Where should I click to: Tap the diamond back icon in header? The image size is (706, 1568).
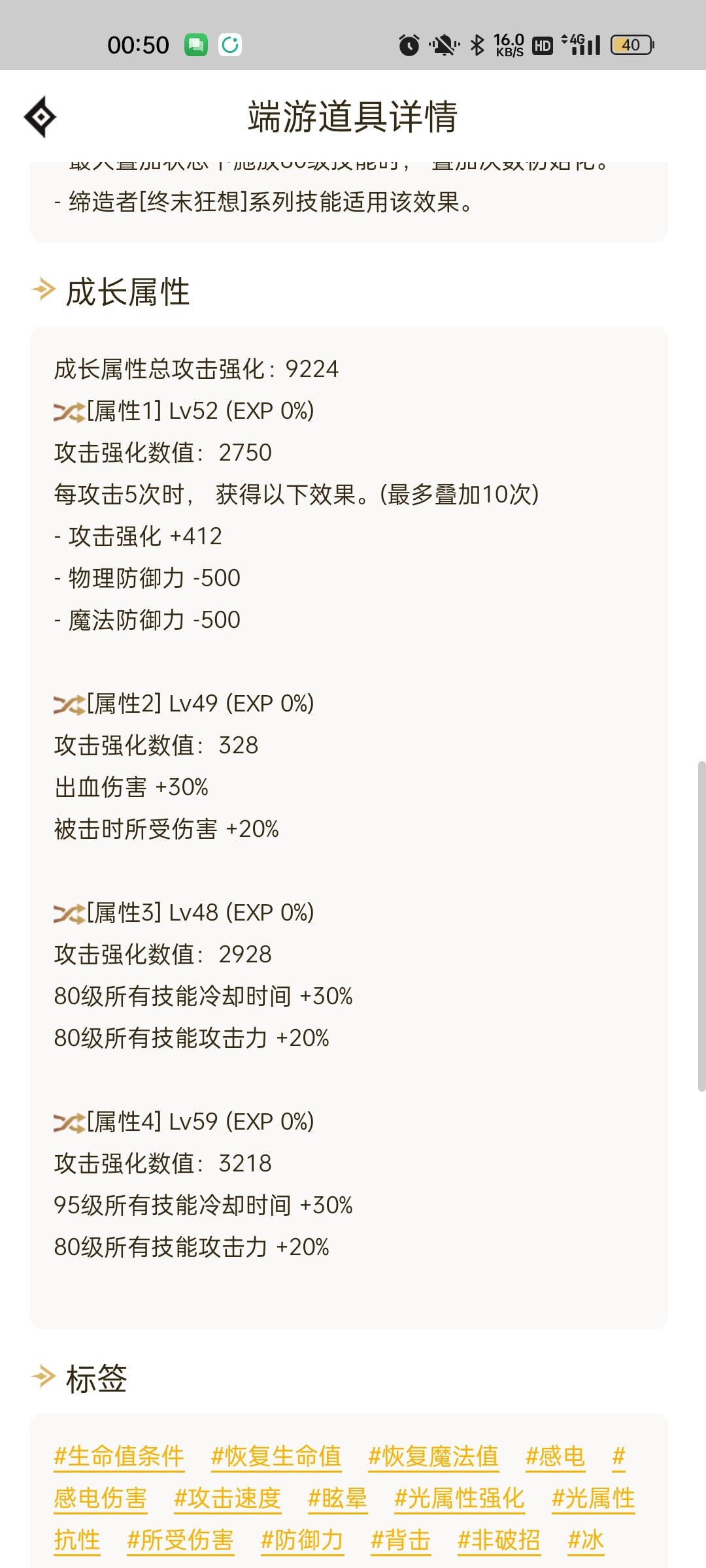pyautogui.click(x=40, y=117)
